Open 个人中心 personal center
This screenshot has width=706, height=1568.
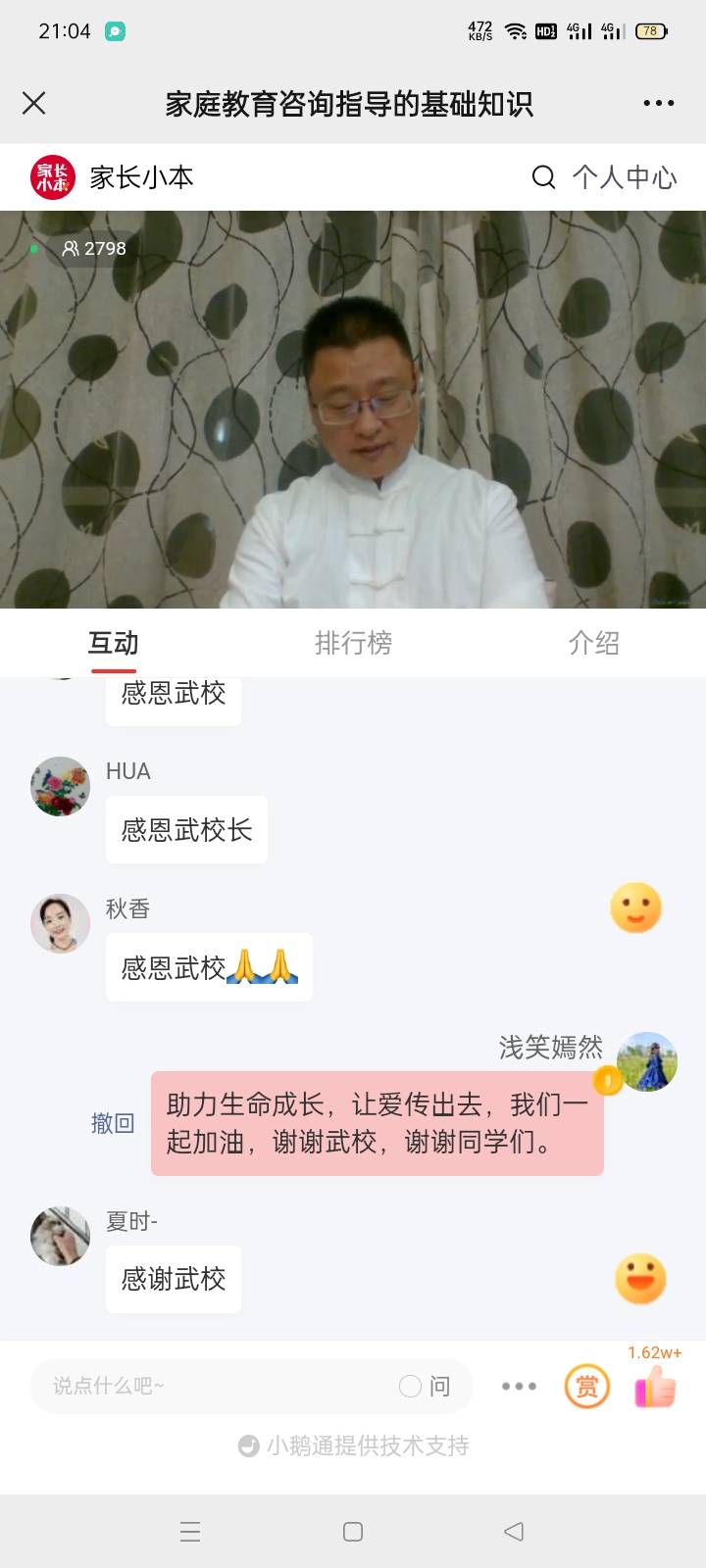(625, 177)
